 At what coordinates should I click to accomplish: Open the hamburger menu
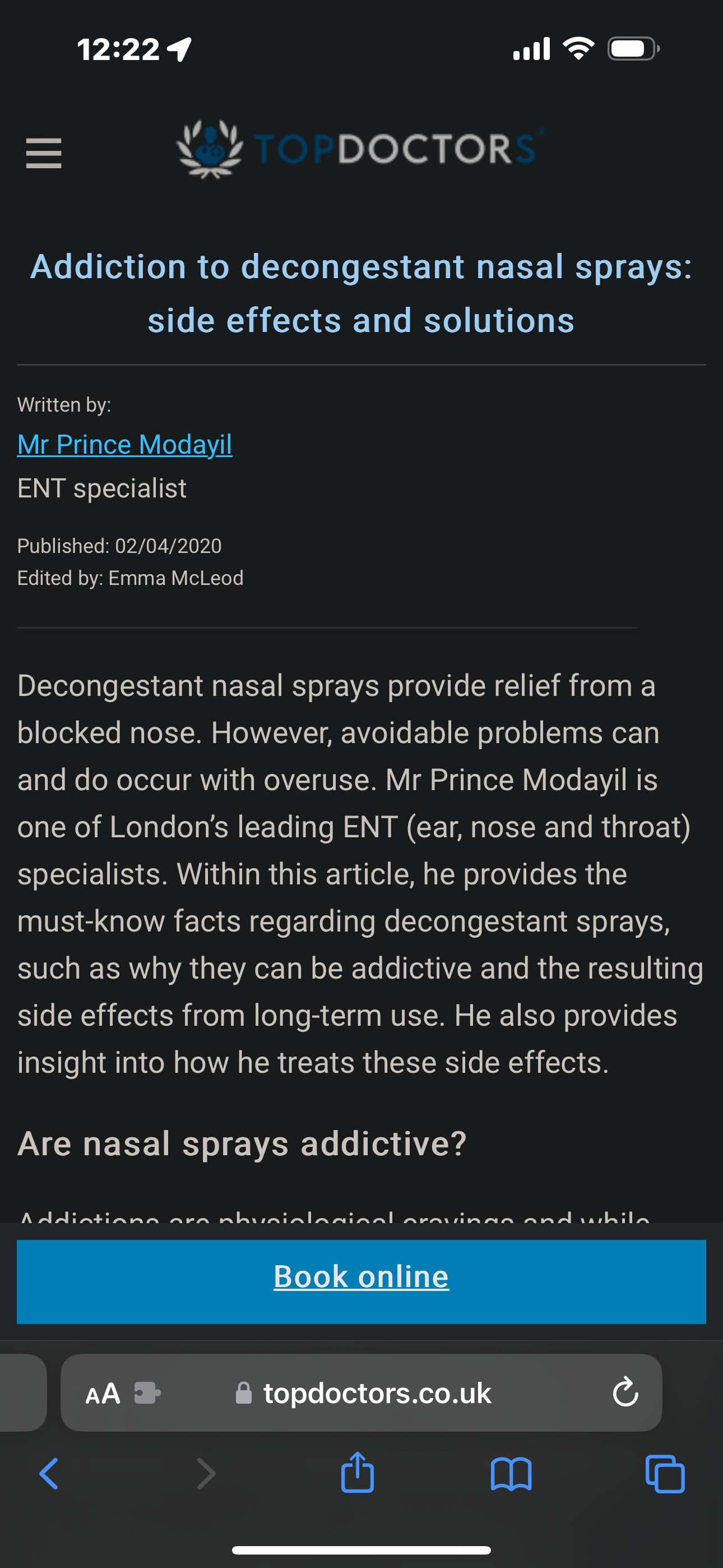[x=44, y=153]
